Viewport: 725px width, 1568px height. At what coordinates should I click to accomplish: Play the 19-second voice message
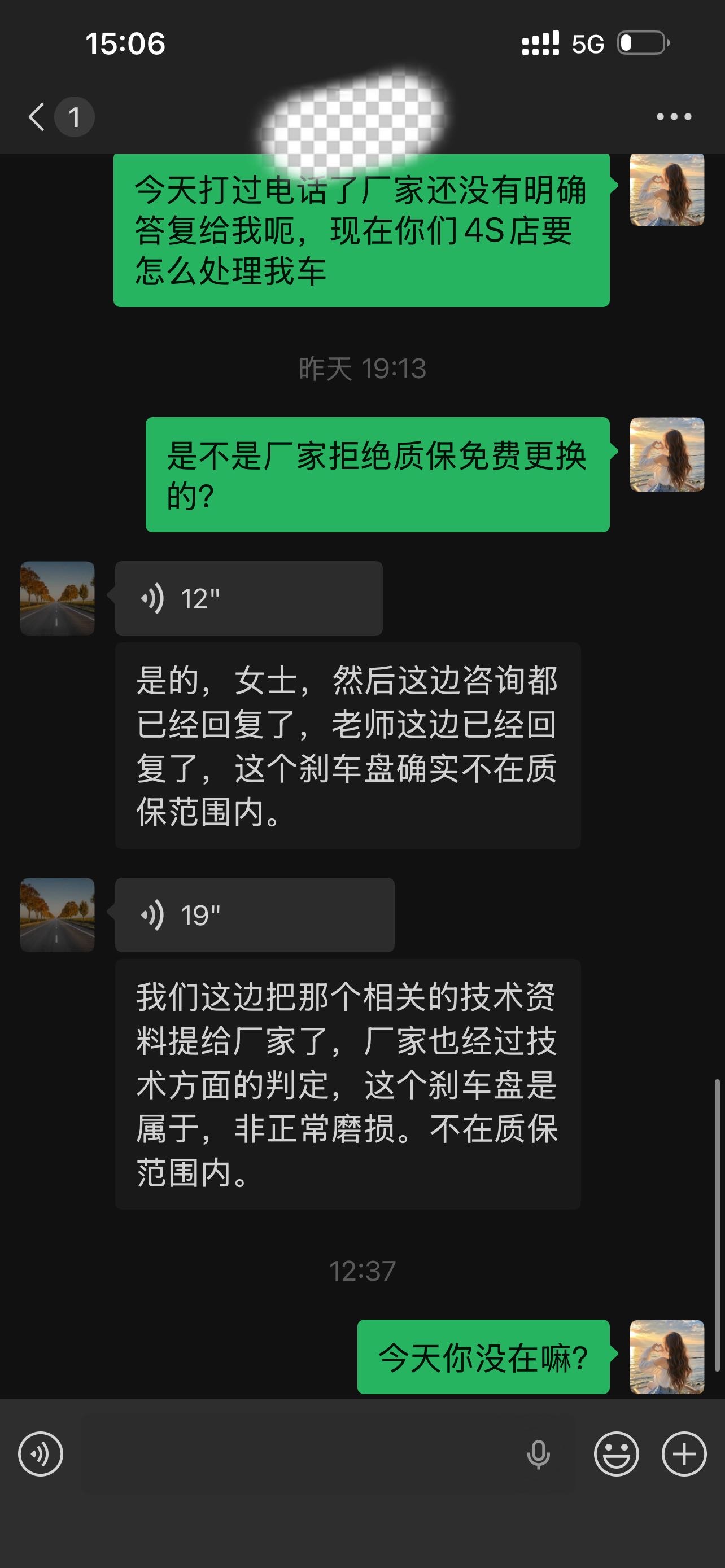(x=255, y=915)
